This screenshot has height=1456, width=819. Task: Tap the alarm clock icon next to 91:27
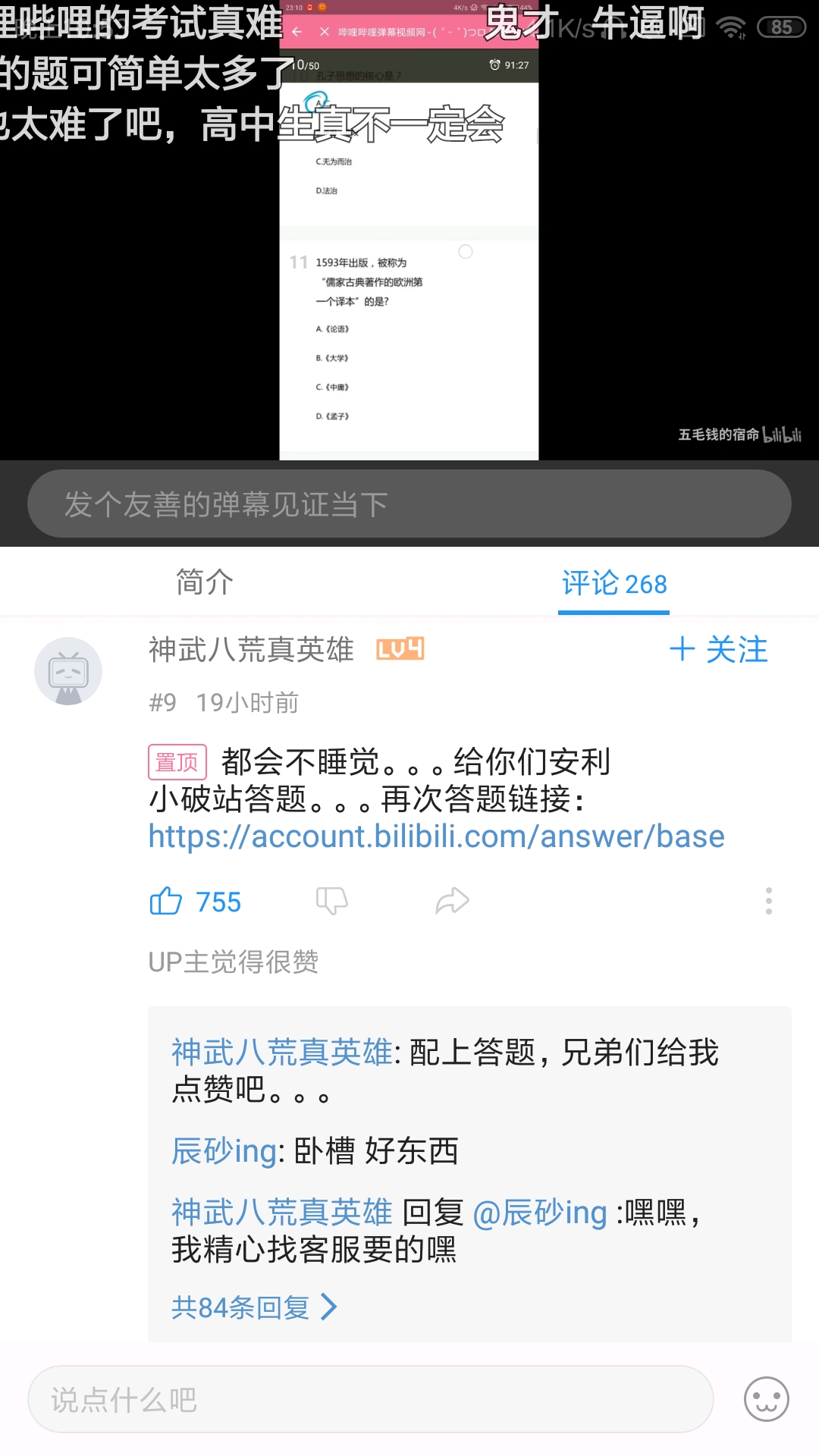497,65
